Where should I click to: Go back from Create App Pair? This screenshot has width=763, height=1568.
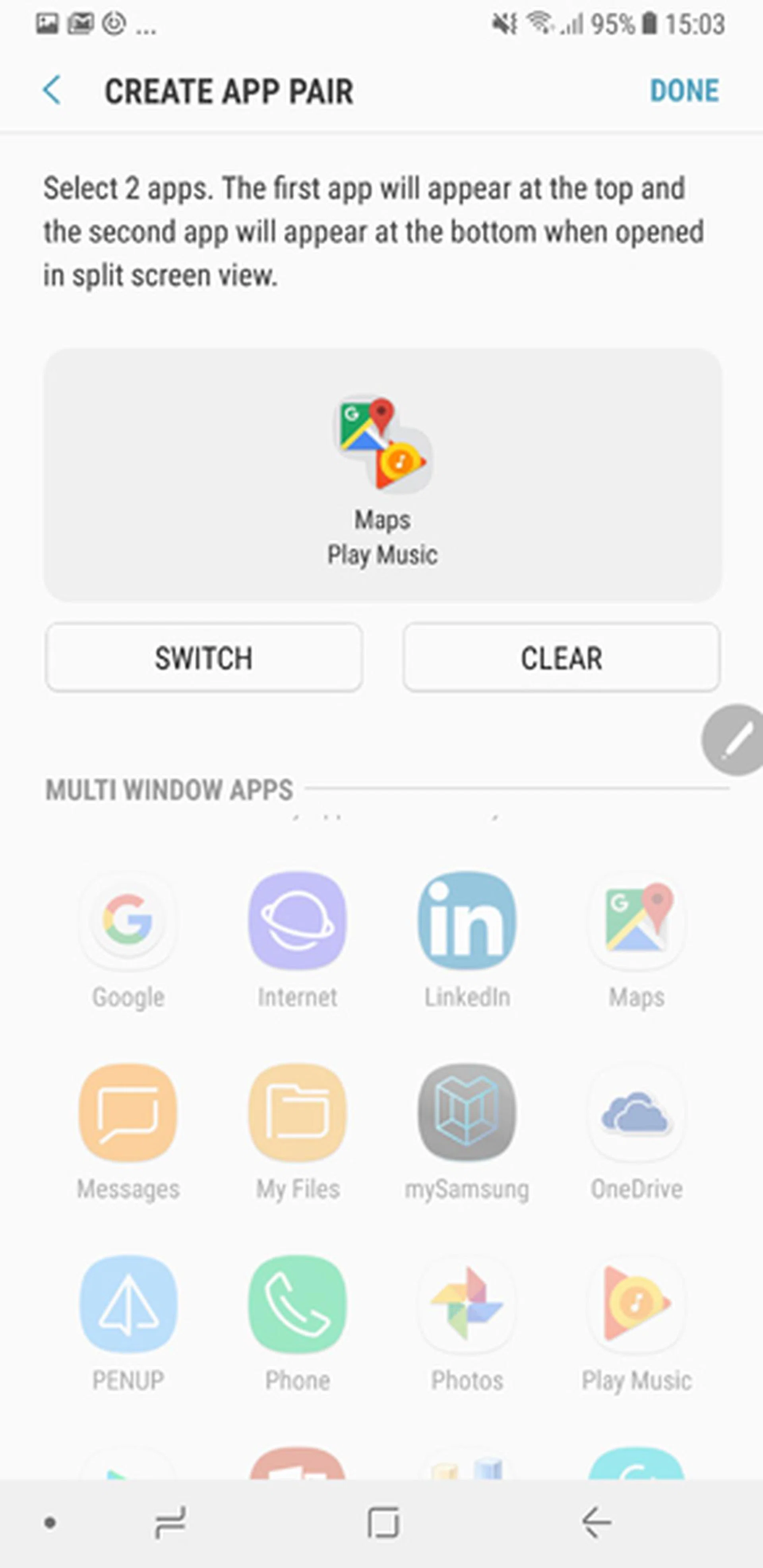click(52, 91)
